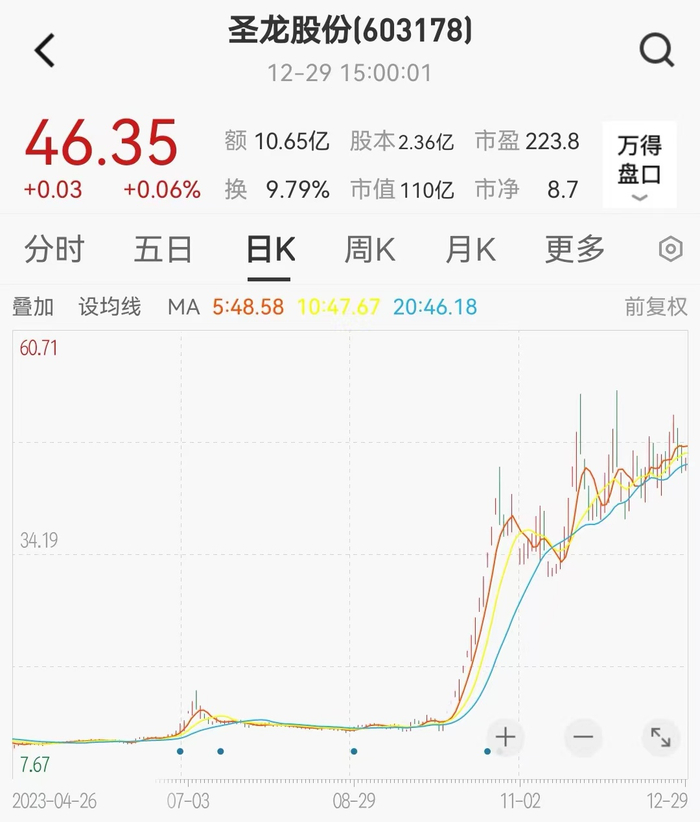Open the stock search
The height and width of the screenshot is (822, 700).
(656, 50)
